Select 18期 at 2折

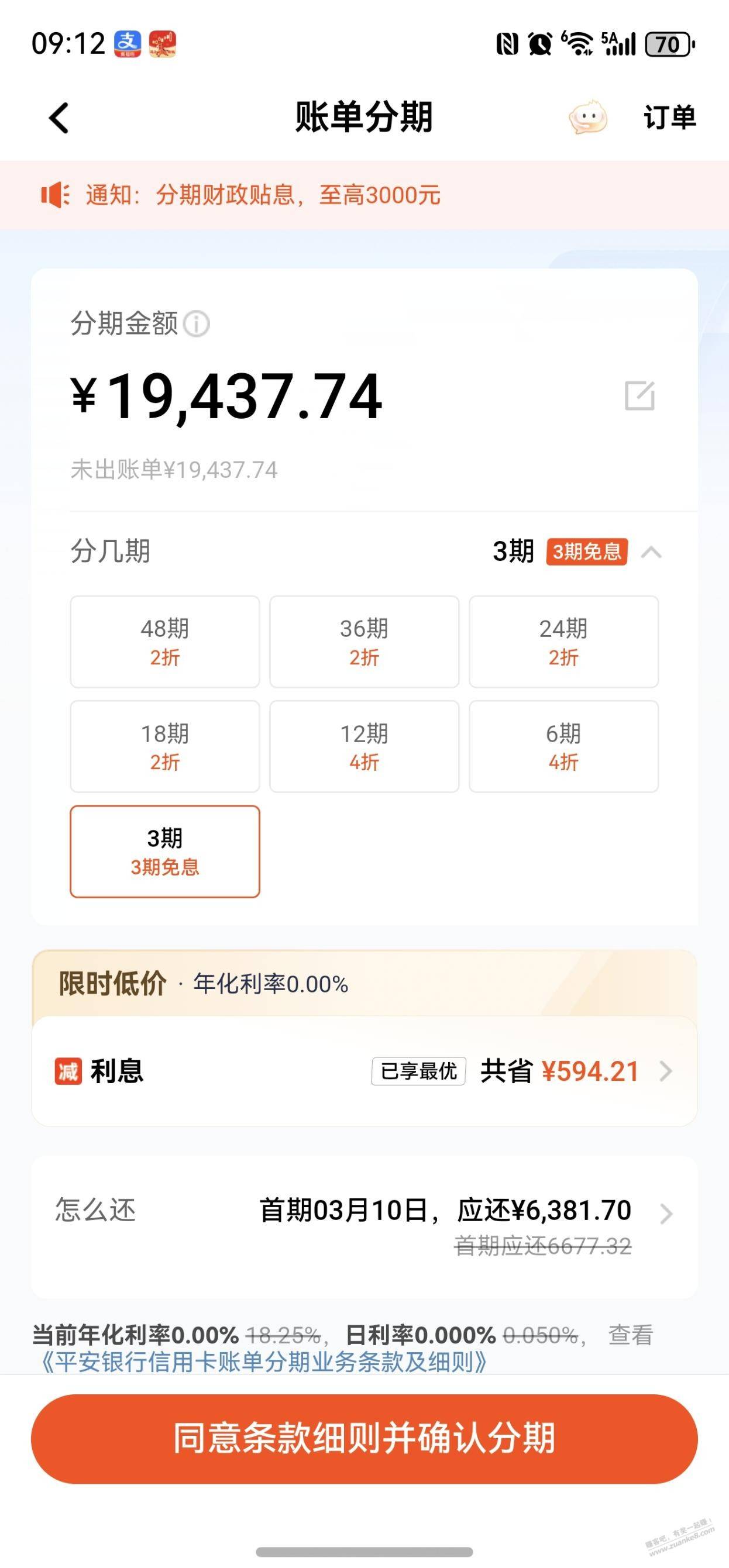click(x=165, y=746)
